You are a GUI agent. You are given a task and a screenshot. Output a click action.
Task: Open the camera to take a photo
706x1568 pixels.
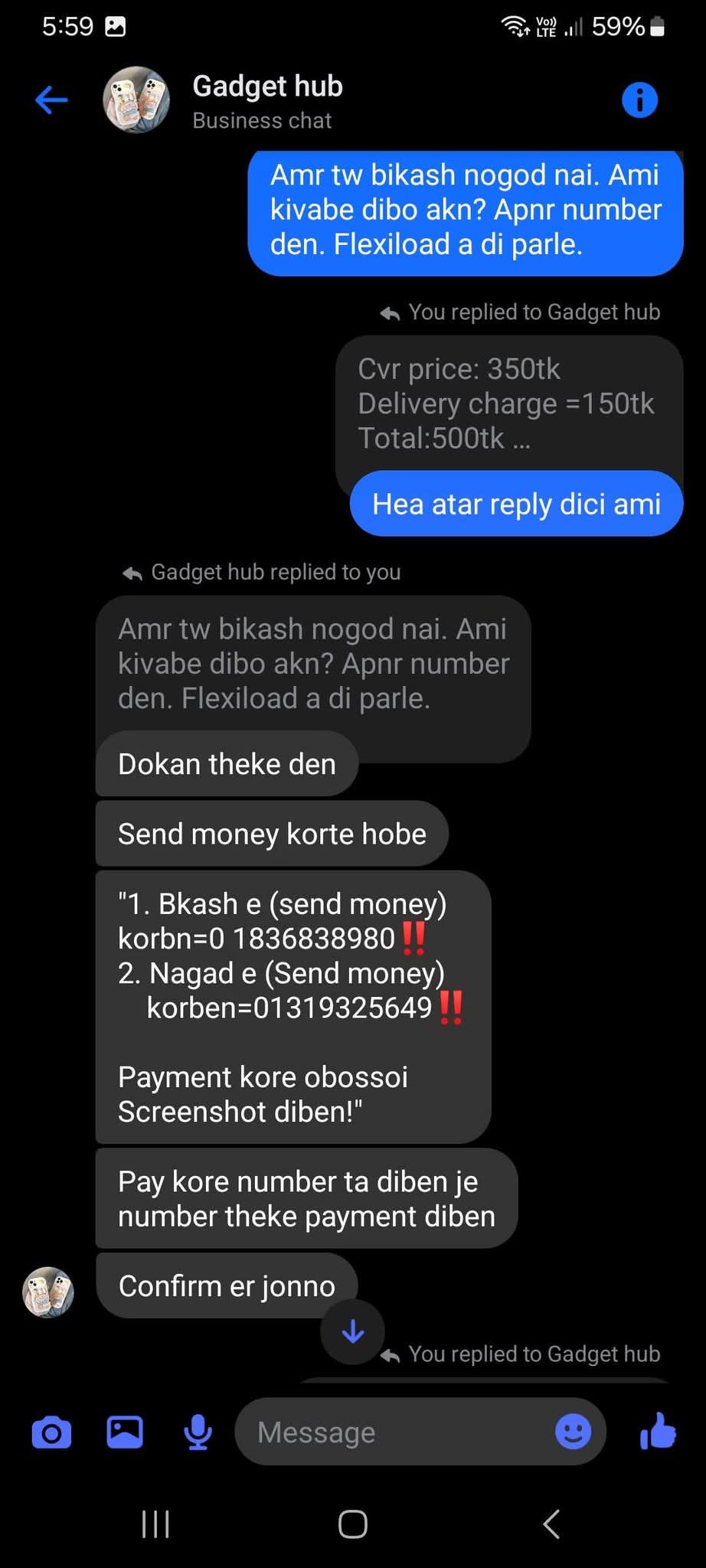(51, 1432)
